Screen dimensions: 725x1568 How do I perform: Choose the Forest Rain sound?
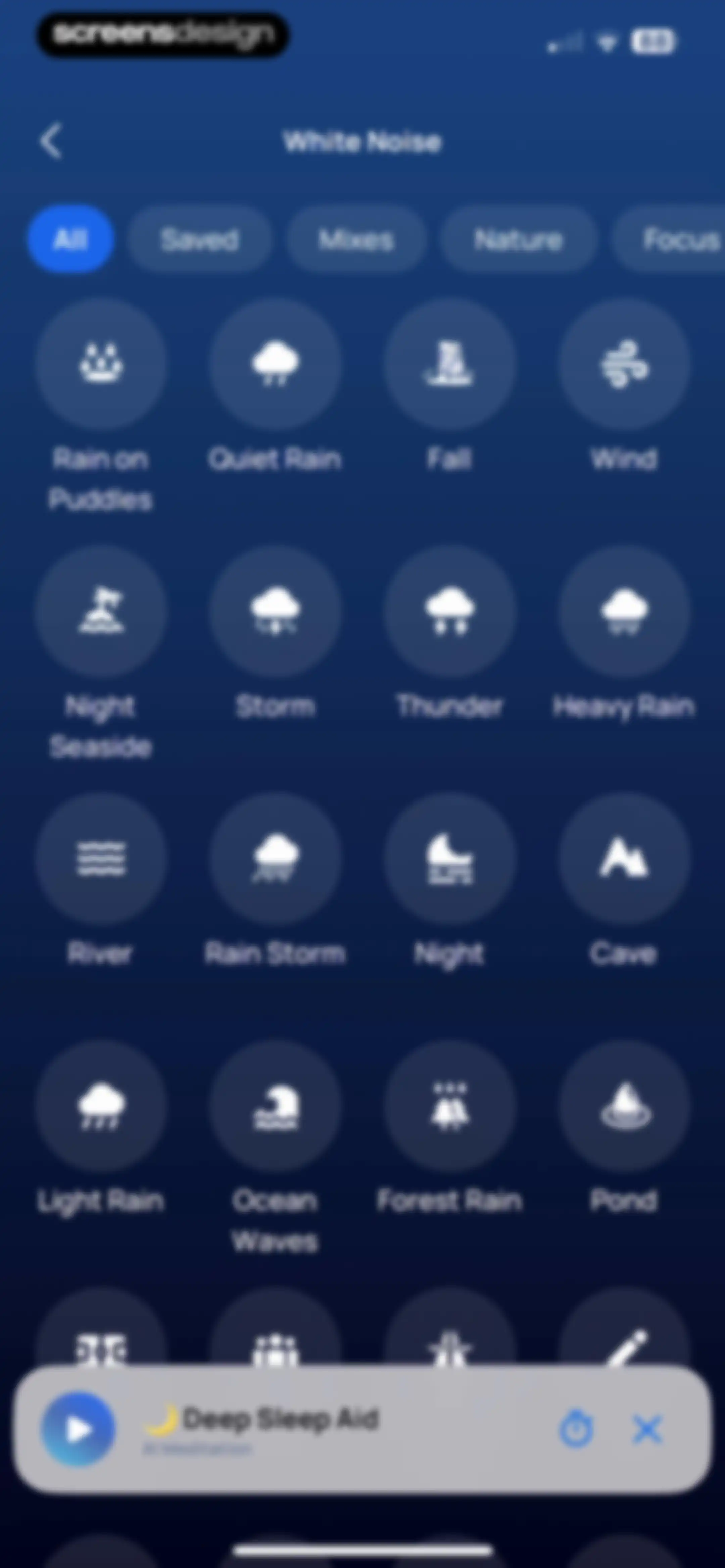click(450, 1106)
